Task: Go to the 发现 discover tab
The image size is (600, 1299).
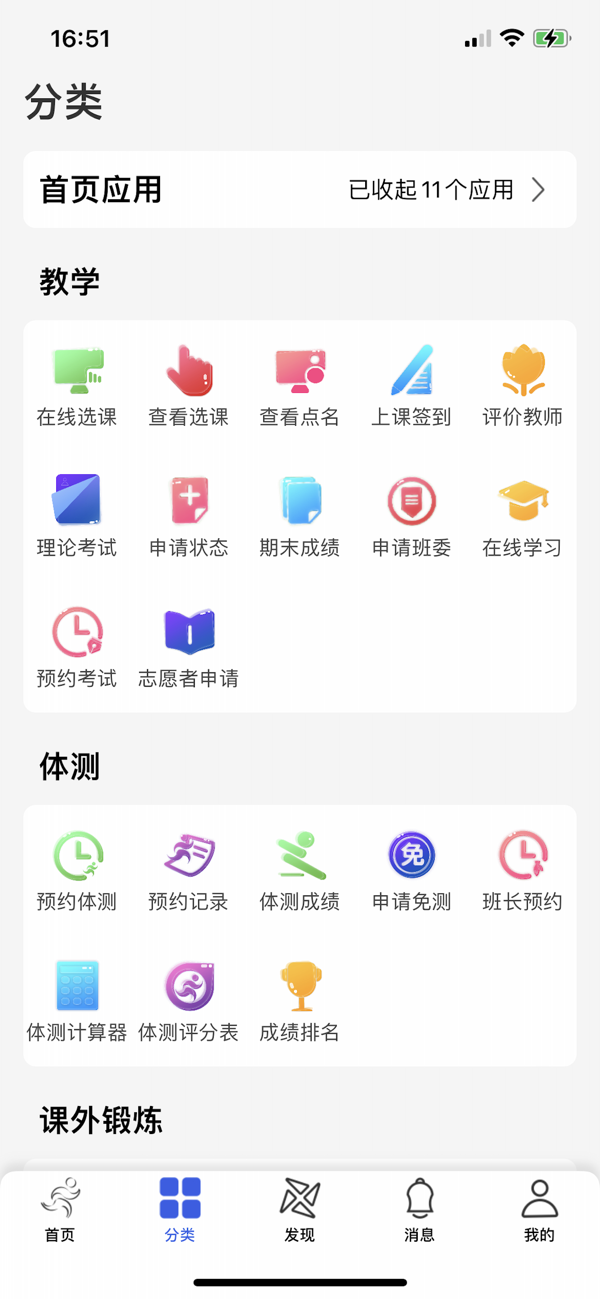Action: (300, 1210)
